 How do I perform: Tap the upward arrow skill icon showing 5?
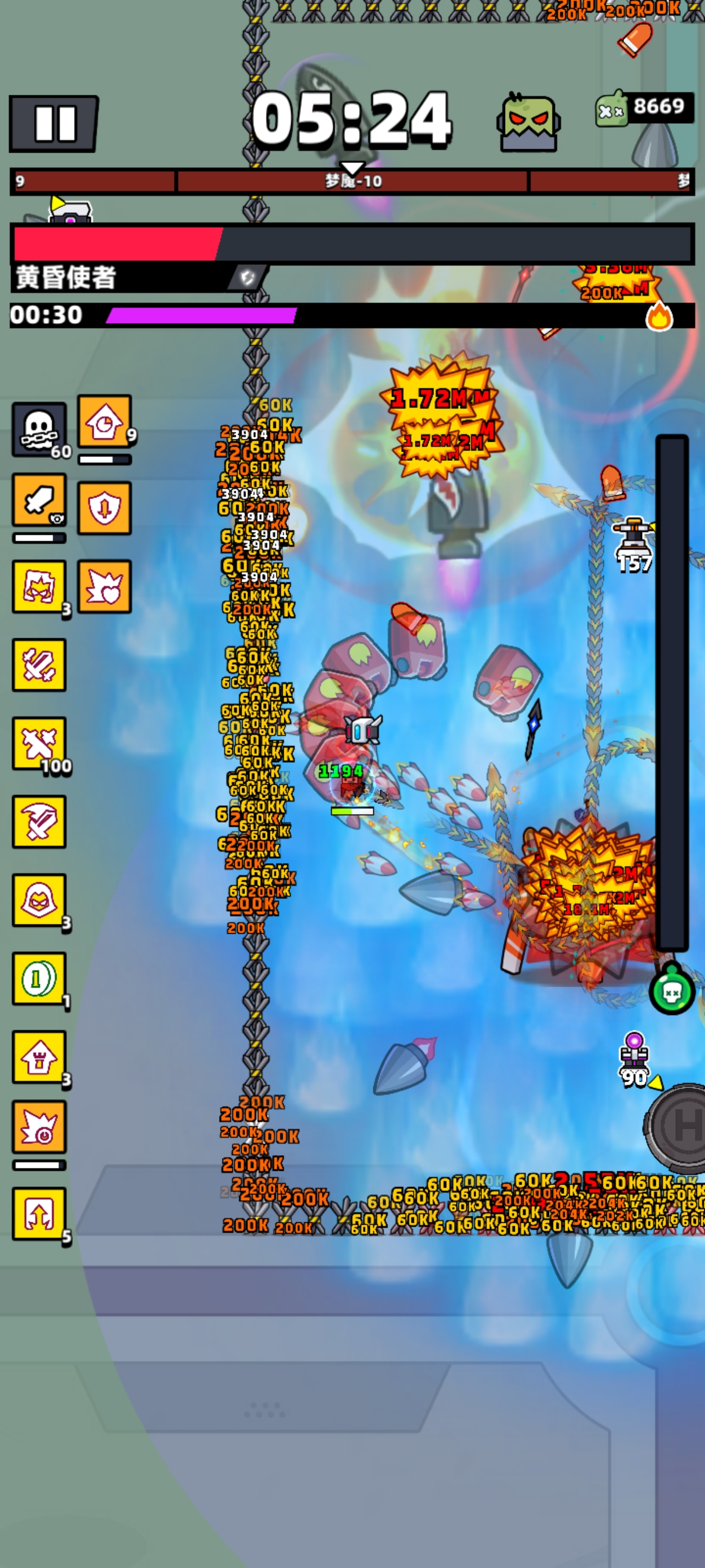(39, 1213)
